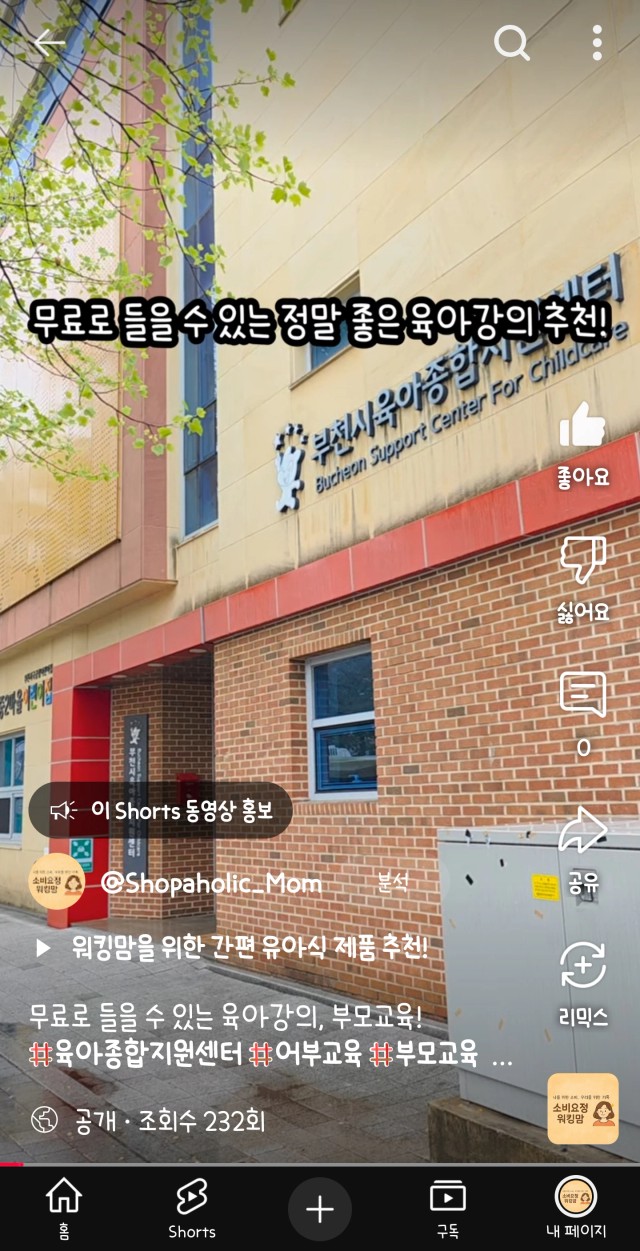Image resolution: width=640 pixels, height=1251 pixels.
Task: Switch to the Shorts tab
Action: point(191,1207)
